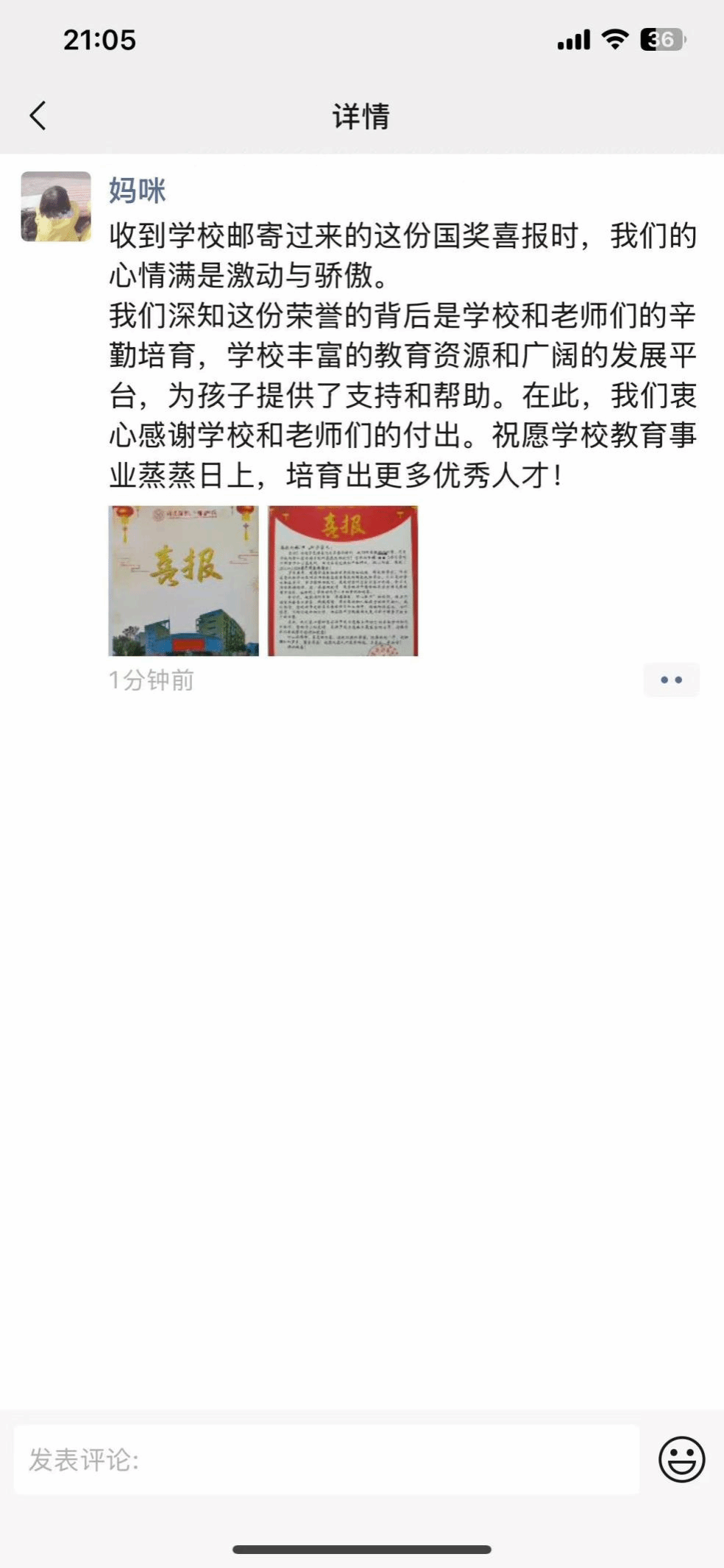Open the 妈咪 username link
This screenshot has width=724, height=1568.
pyautogui.click(x=138, y=190)
